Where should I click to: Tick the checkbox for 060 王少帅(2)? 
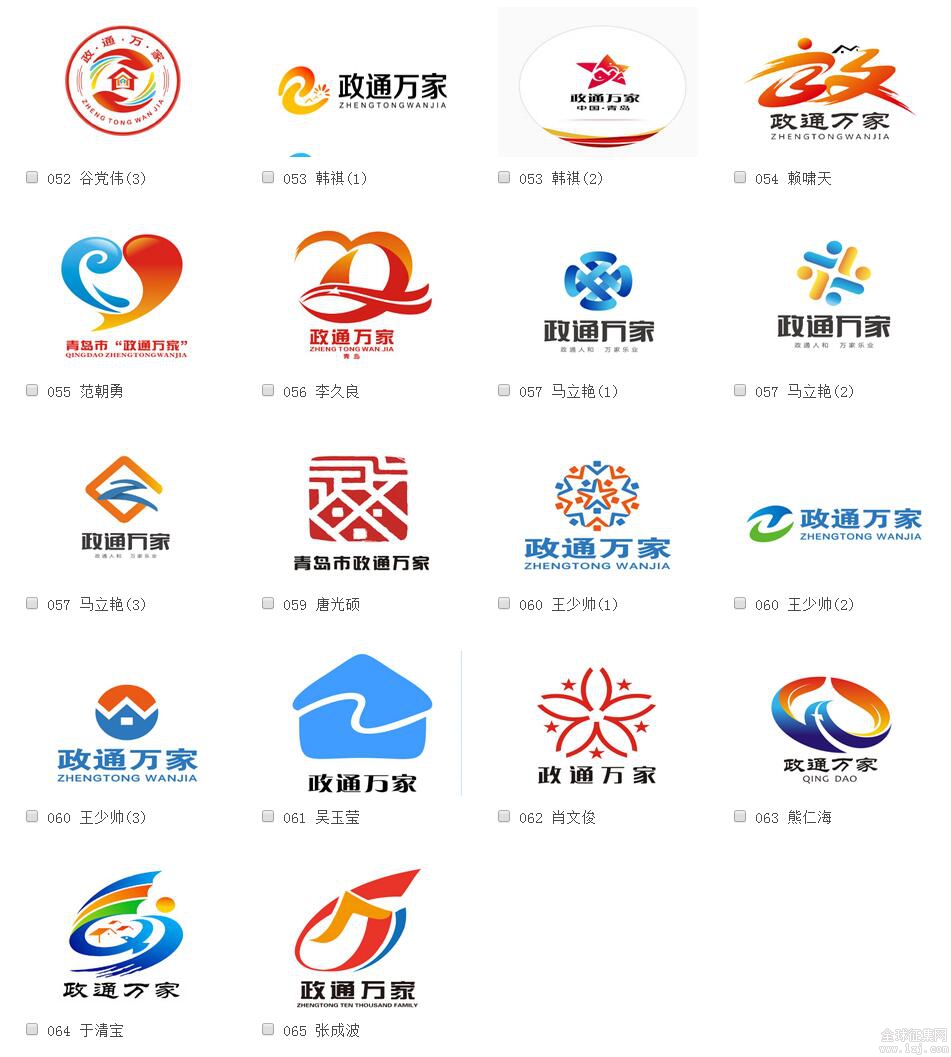click(740, 603)
